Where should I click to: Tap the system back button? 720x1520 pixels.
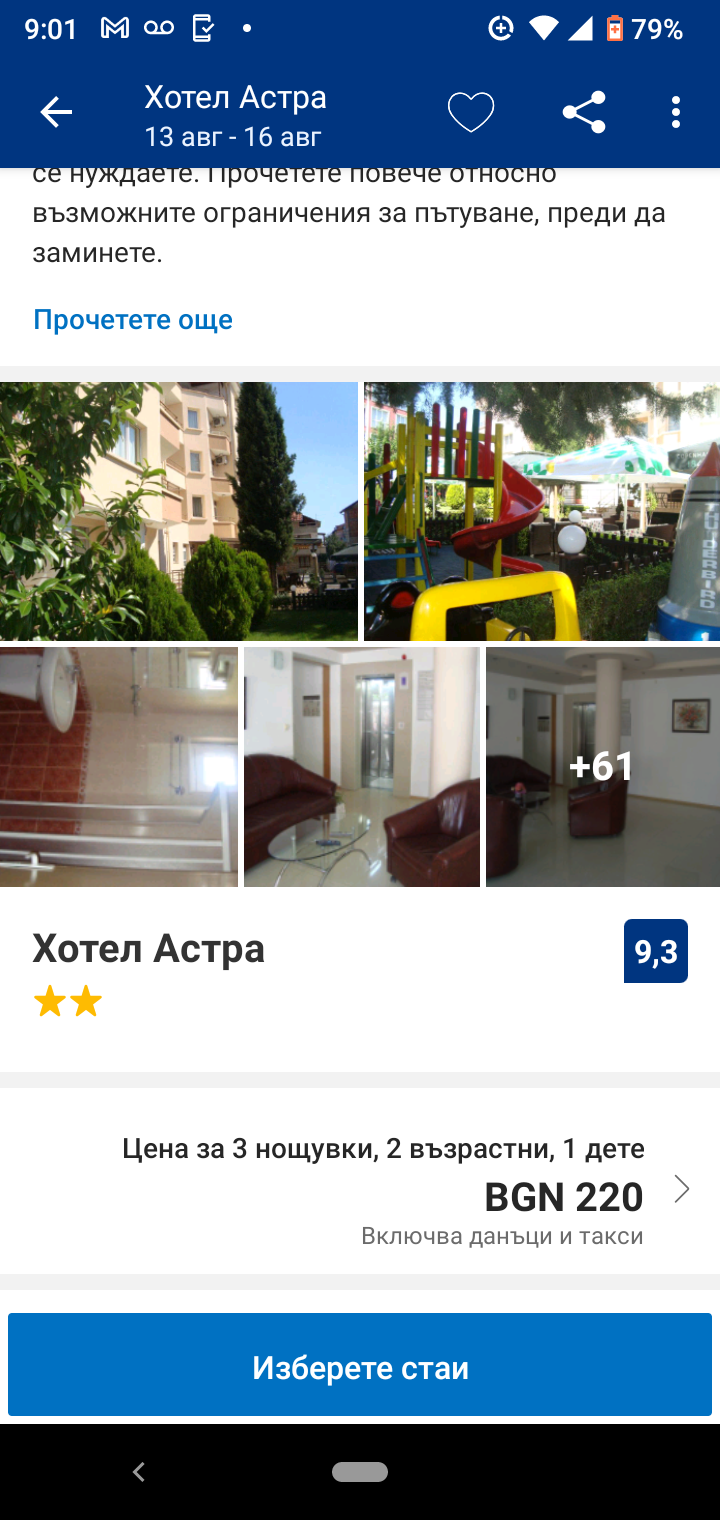click(x=139, y=1472)
